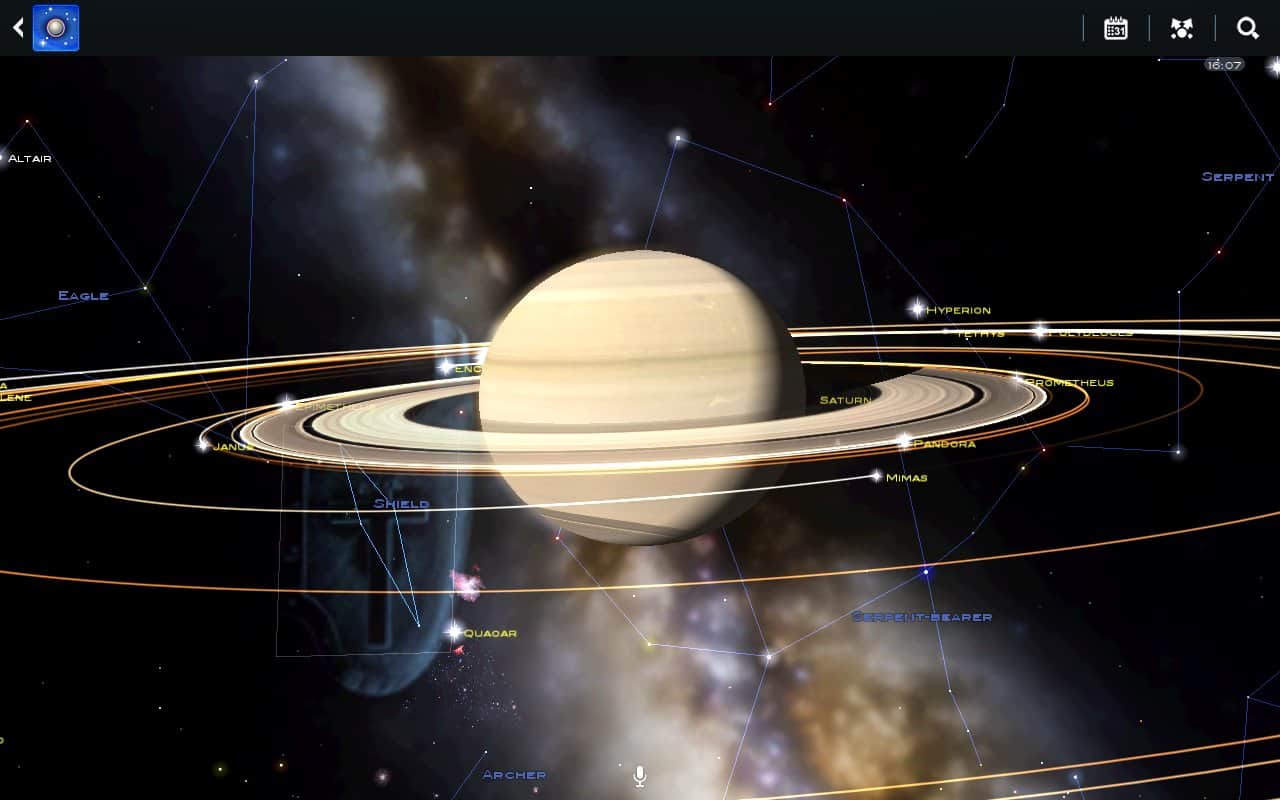This screenshot has height=800, width=1280.
Task: Tap the 16:07 time indicator
Action: click(x=1224, y=65)
